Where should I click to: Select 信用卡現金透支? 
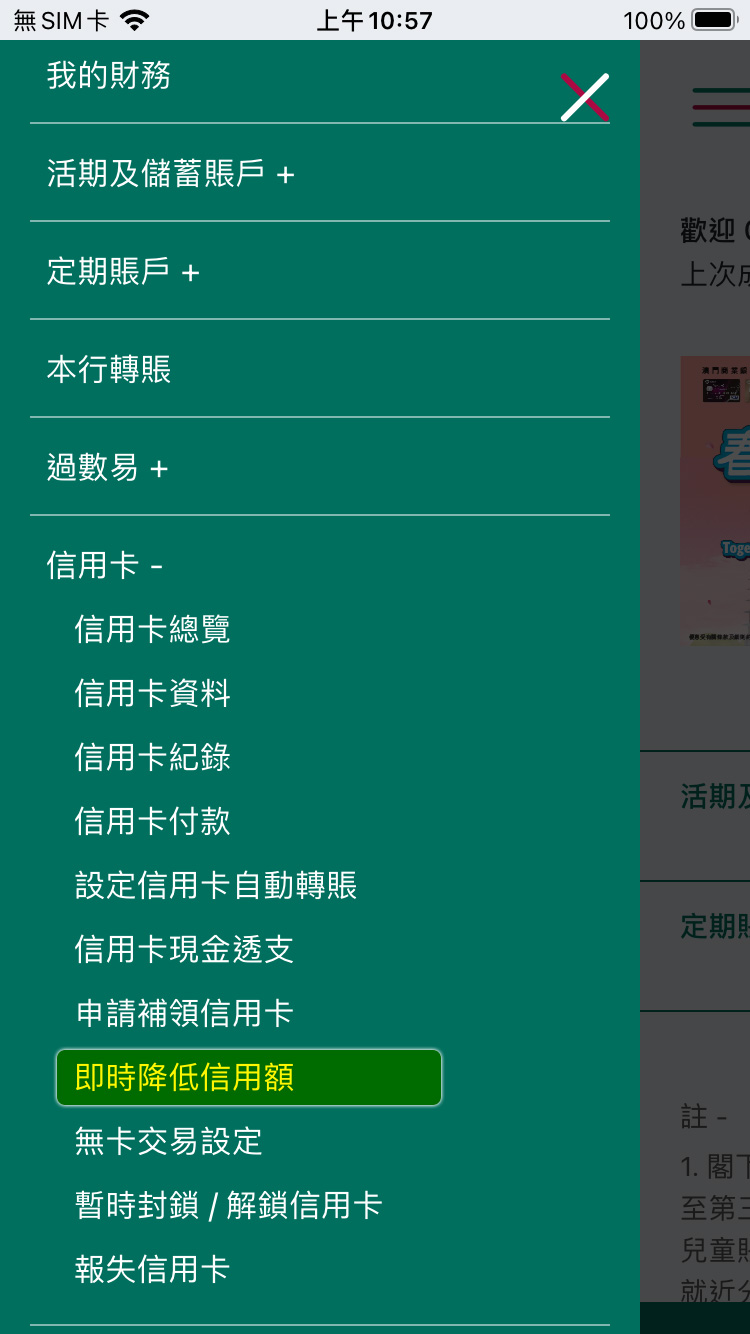pos(184,950)
